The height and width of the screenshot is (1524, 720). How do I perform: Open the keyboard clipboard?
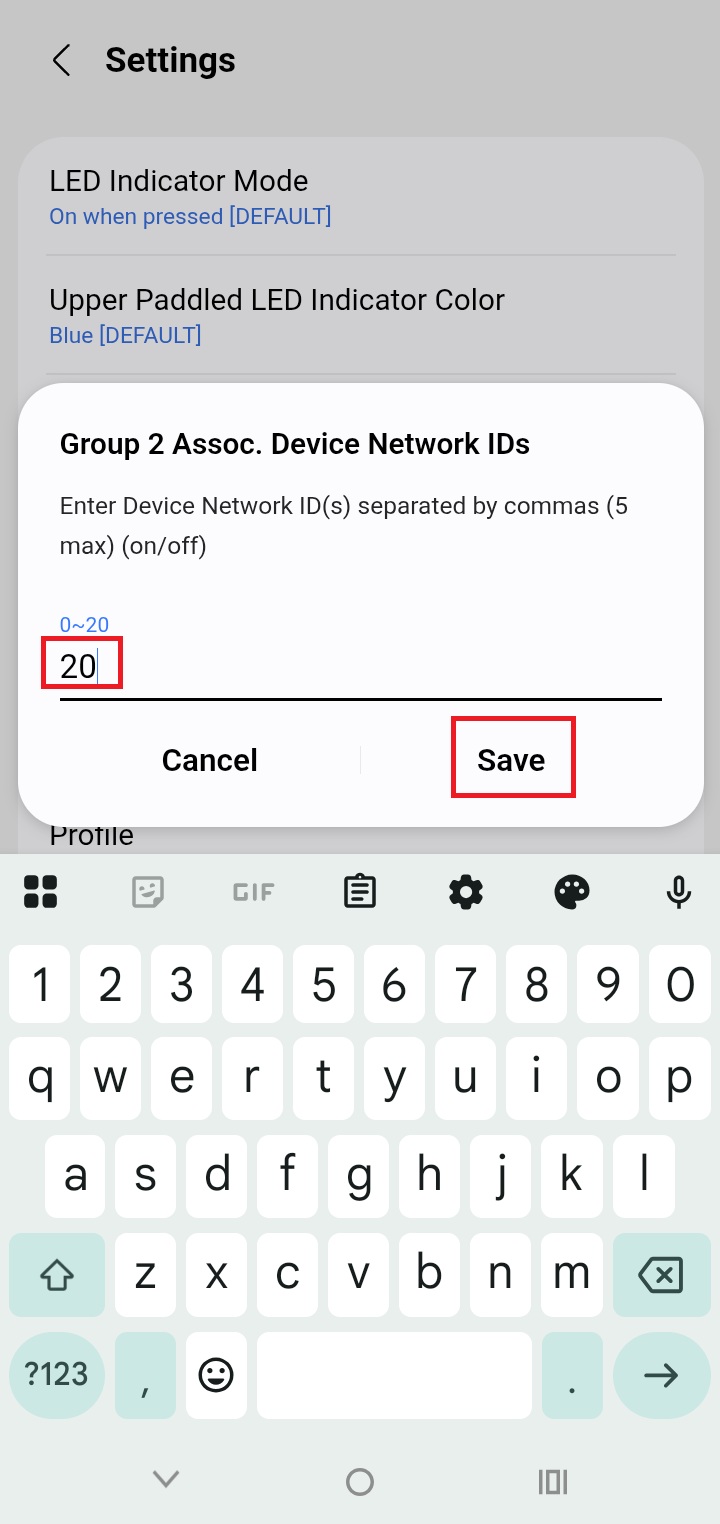[359, 891]
